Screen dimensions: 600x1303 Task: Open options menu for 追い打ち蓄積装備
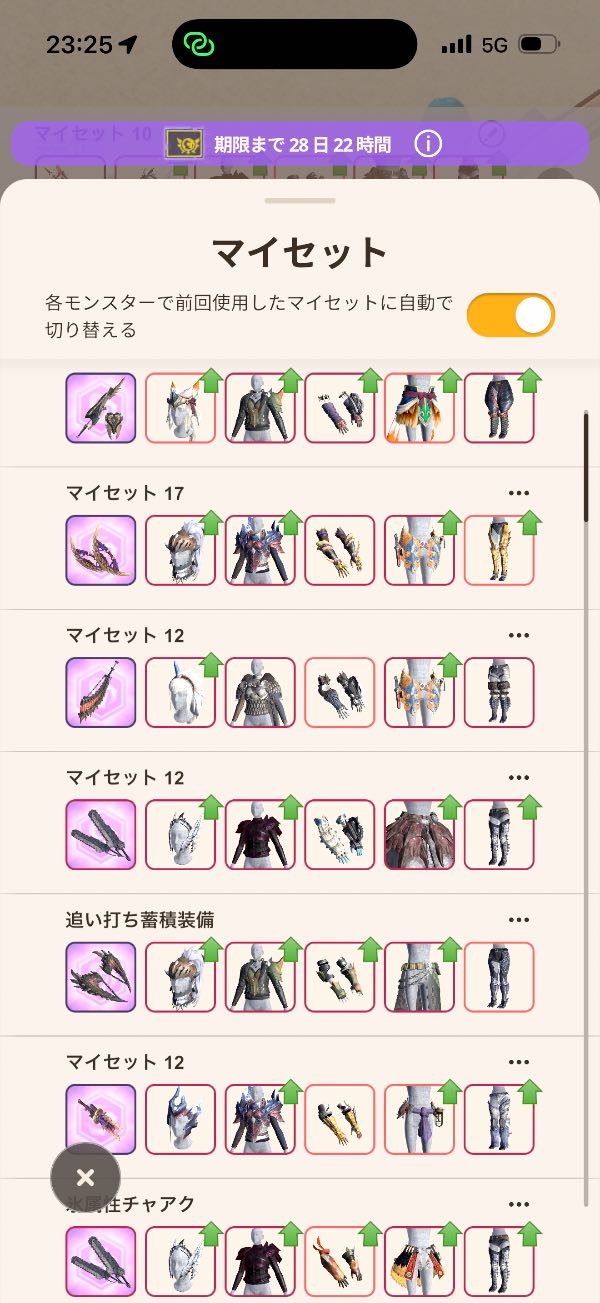coord(518,920)
